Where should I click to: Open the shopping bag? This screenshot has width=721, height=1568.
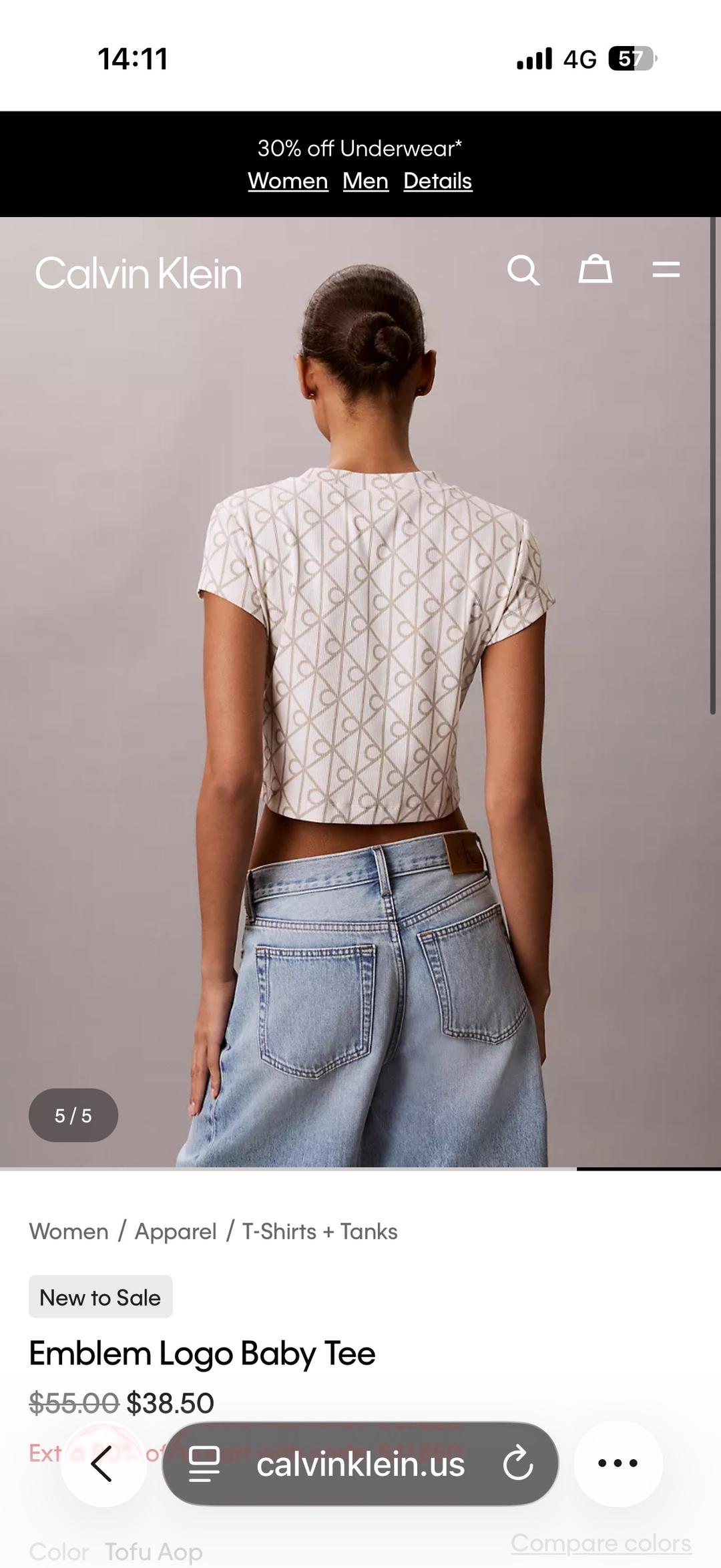(595, 270)
